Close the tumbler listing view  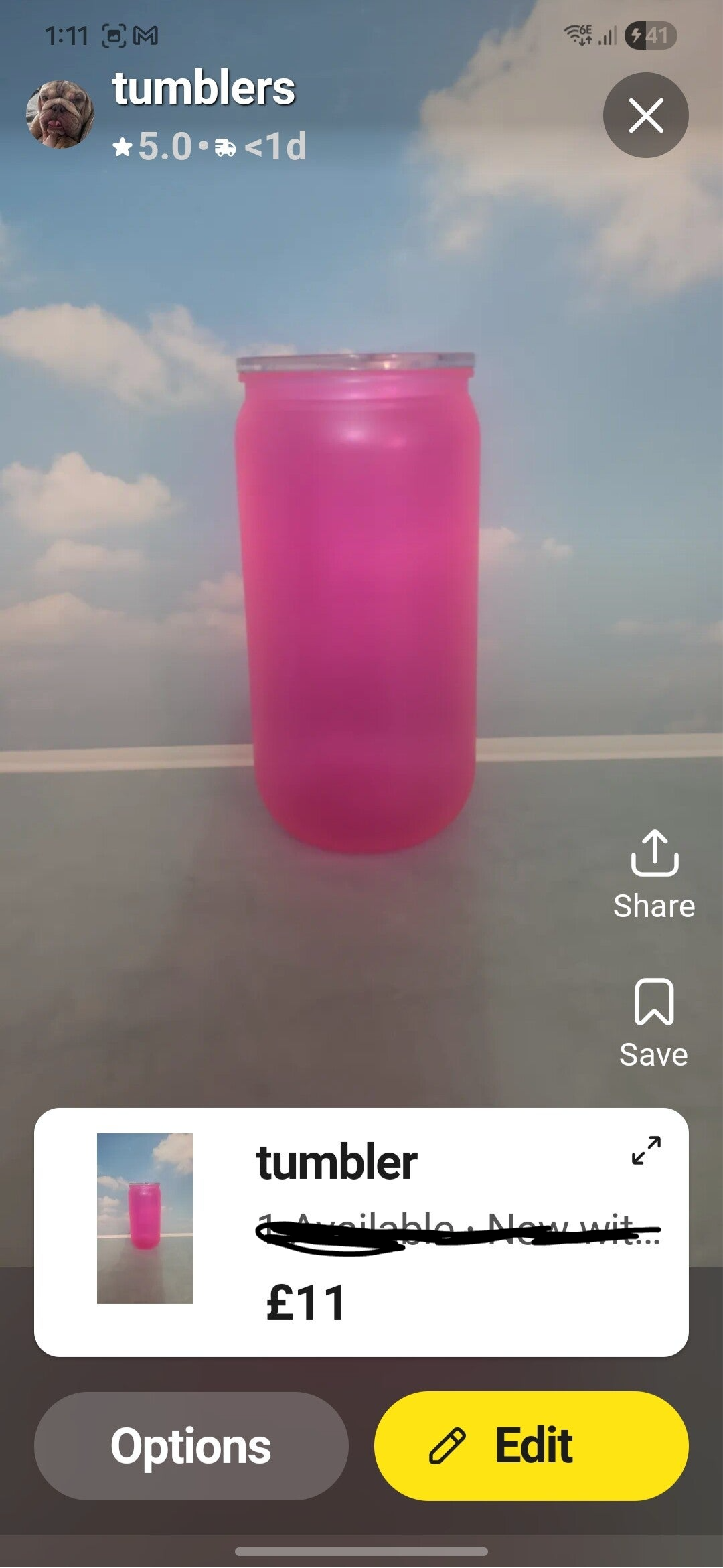click(645, 115)
